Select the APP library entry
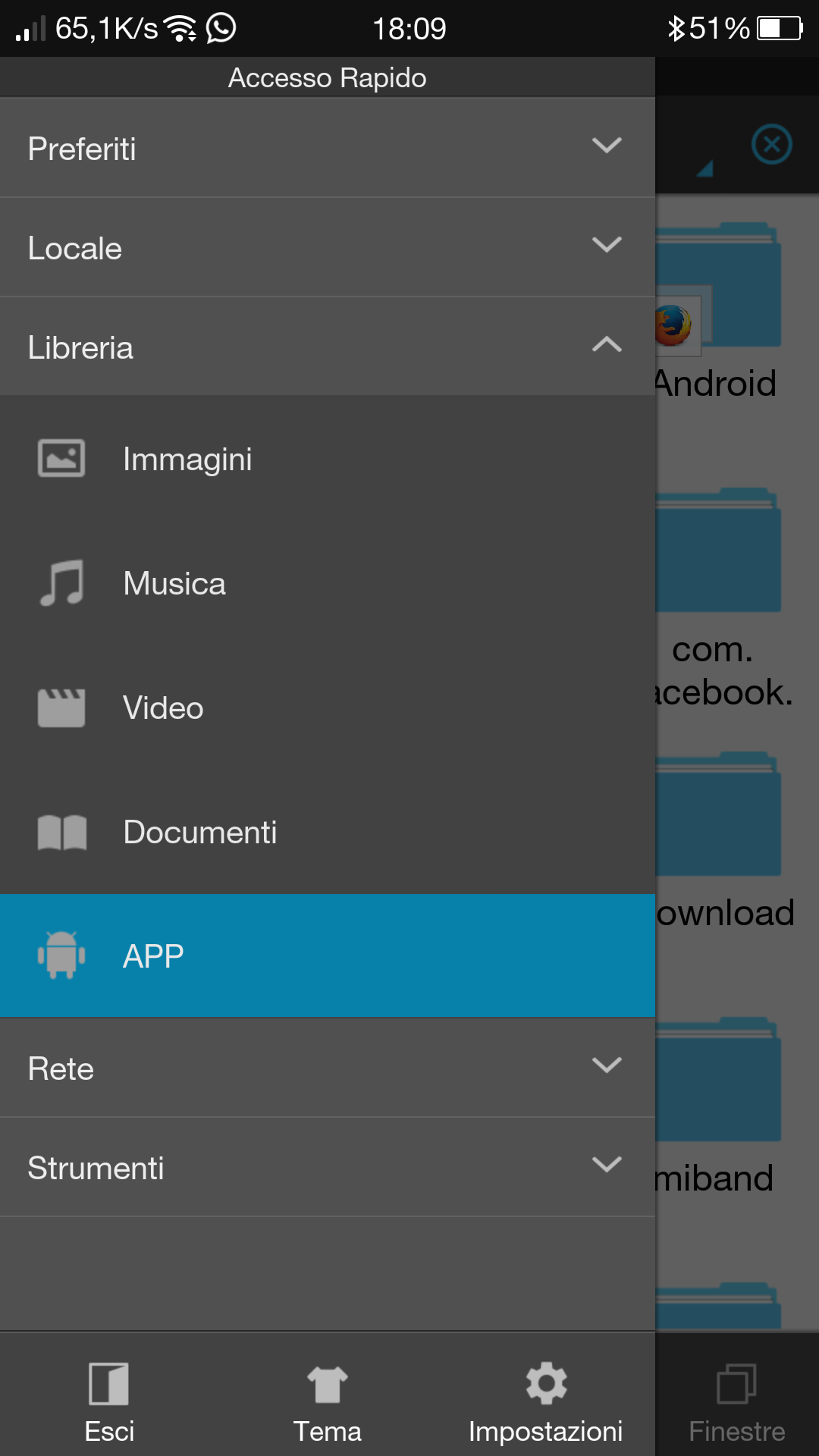 [x=328, y=955]
